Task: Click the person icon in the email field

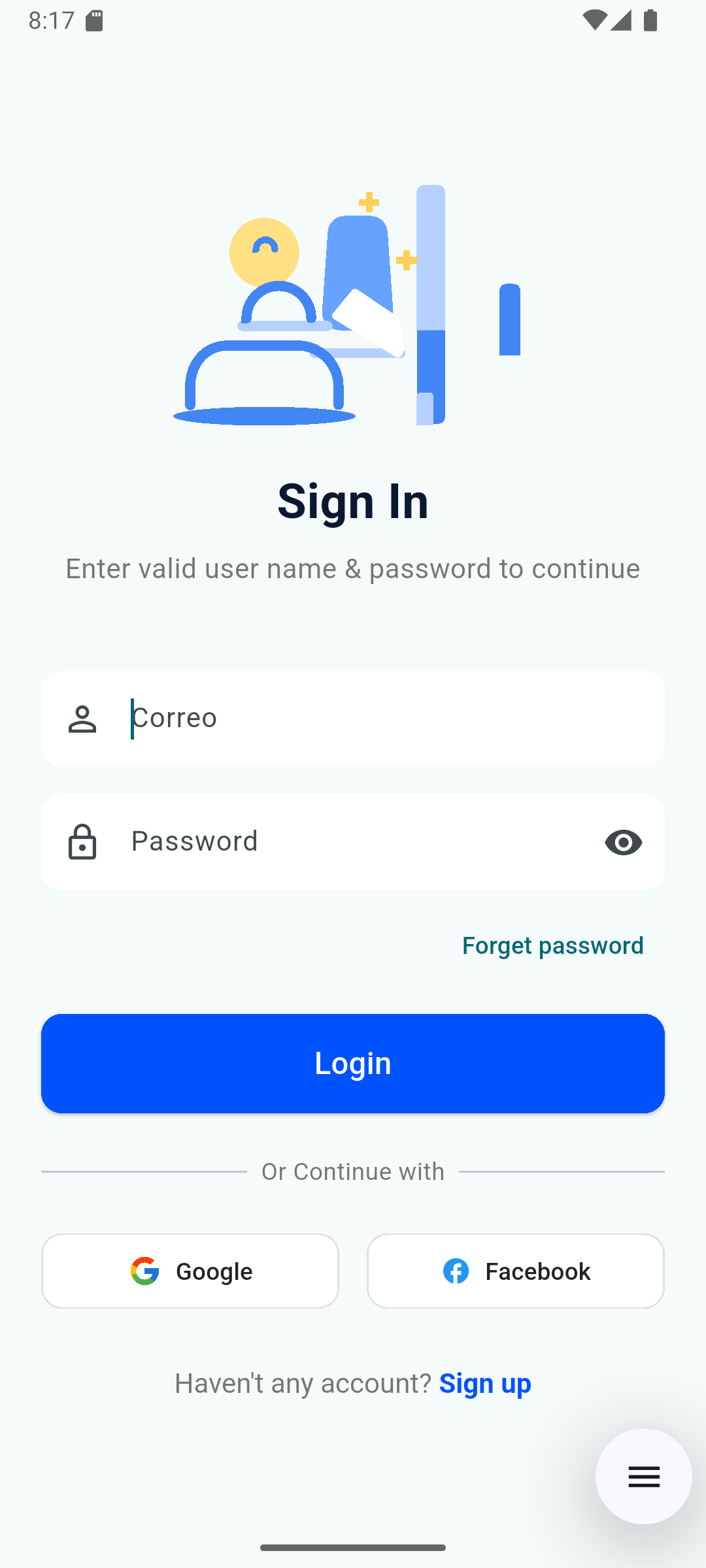Action: (82, 719)
